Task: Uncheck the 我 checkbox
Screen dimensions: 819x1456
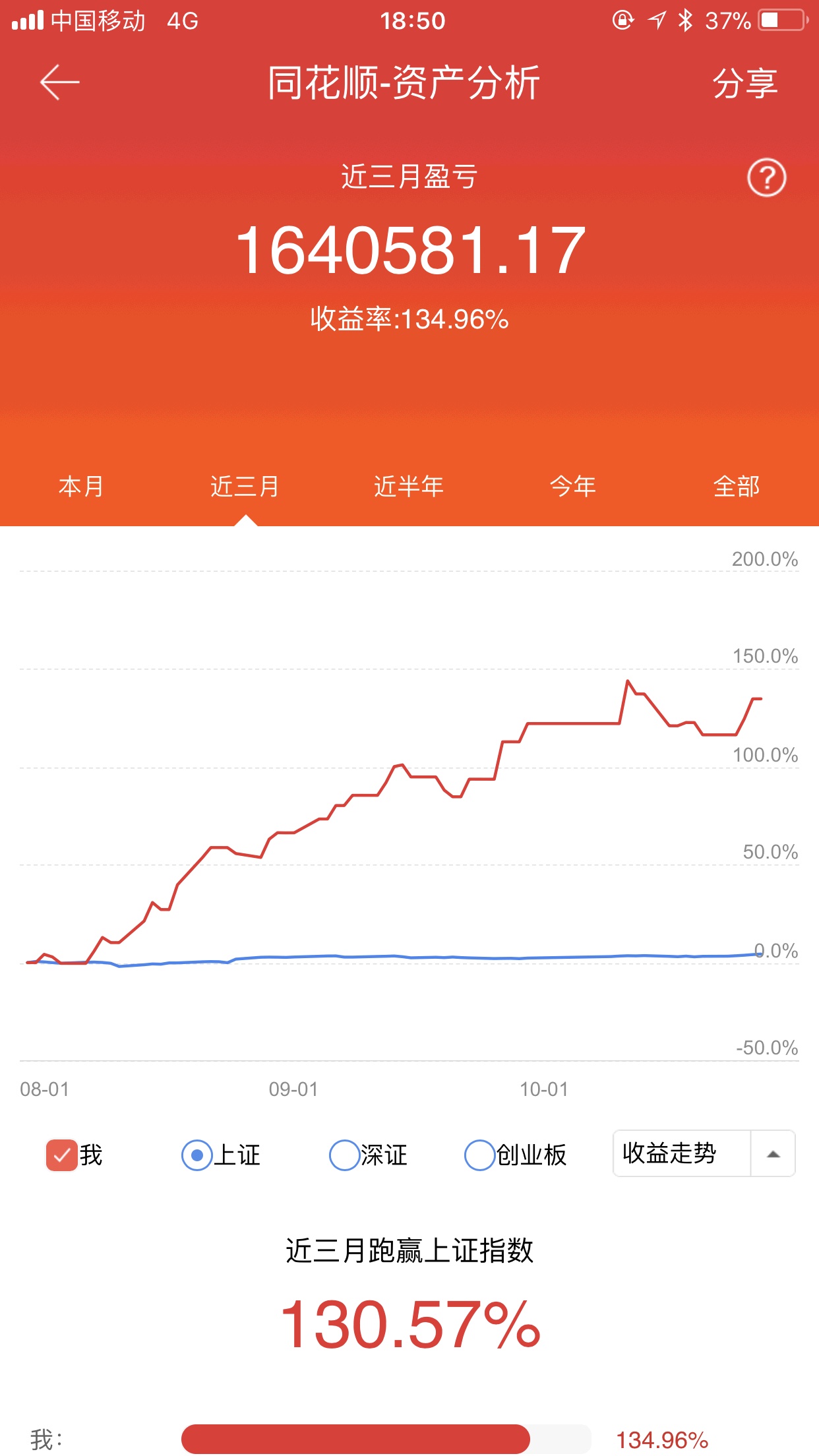Action: [62, 1155]
